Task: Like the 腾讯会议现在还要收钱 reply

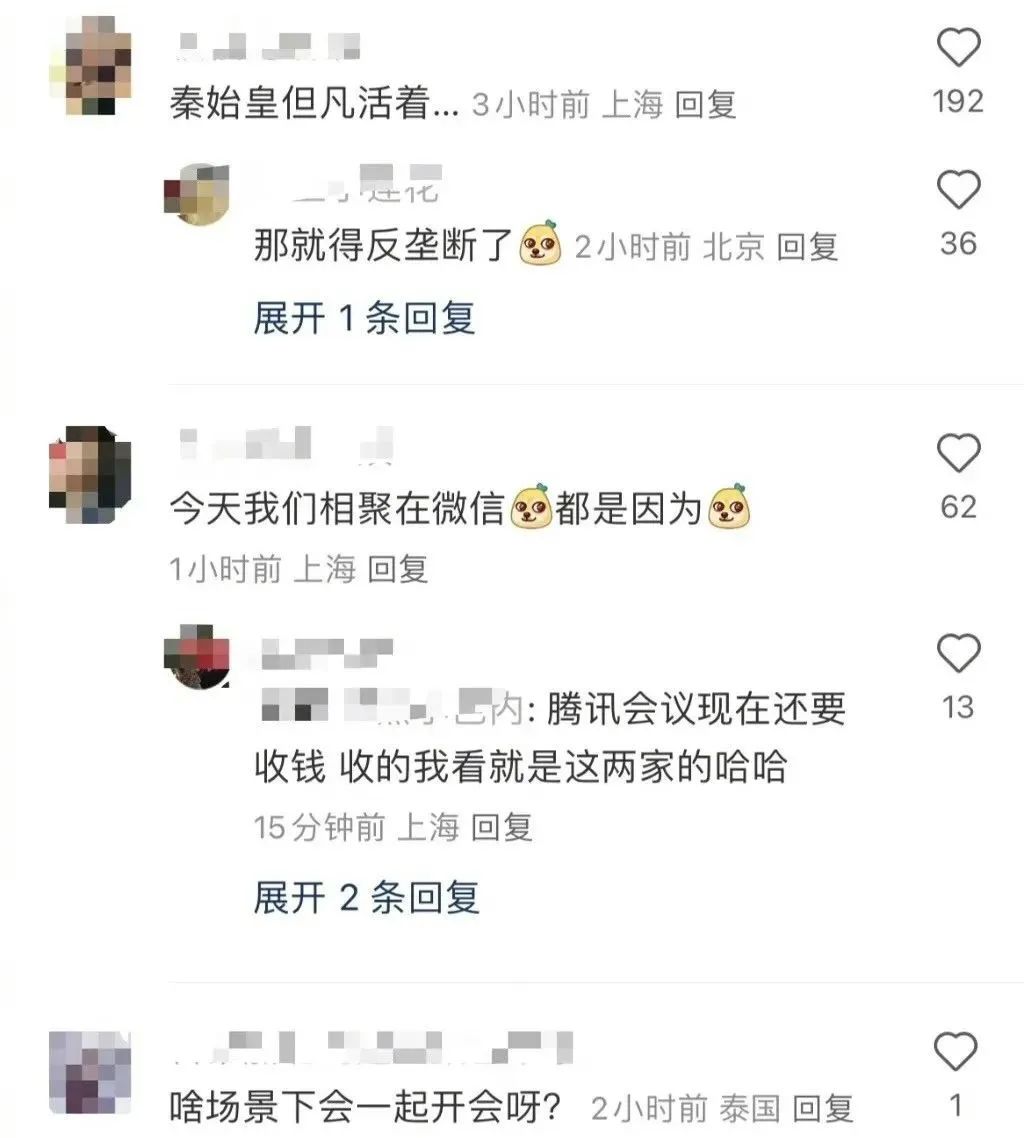Action: coord(958,654)
